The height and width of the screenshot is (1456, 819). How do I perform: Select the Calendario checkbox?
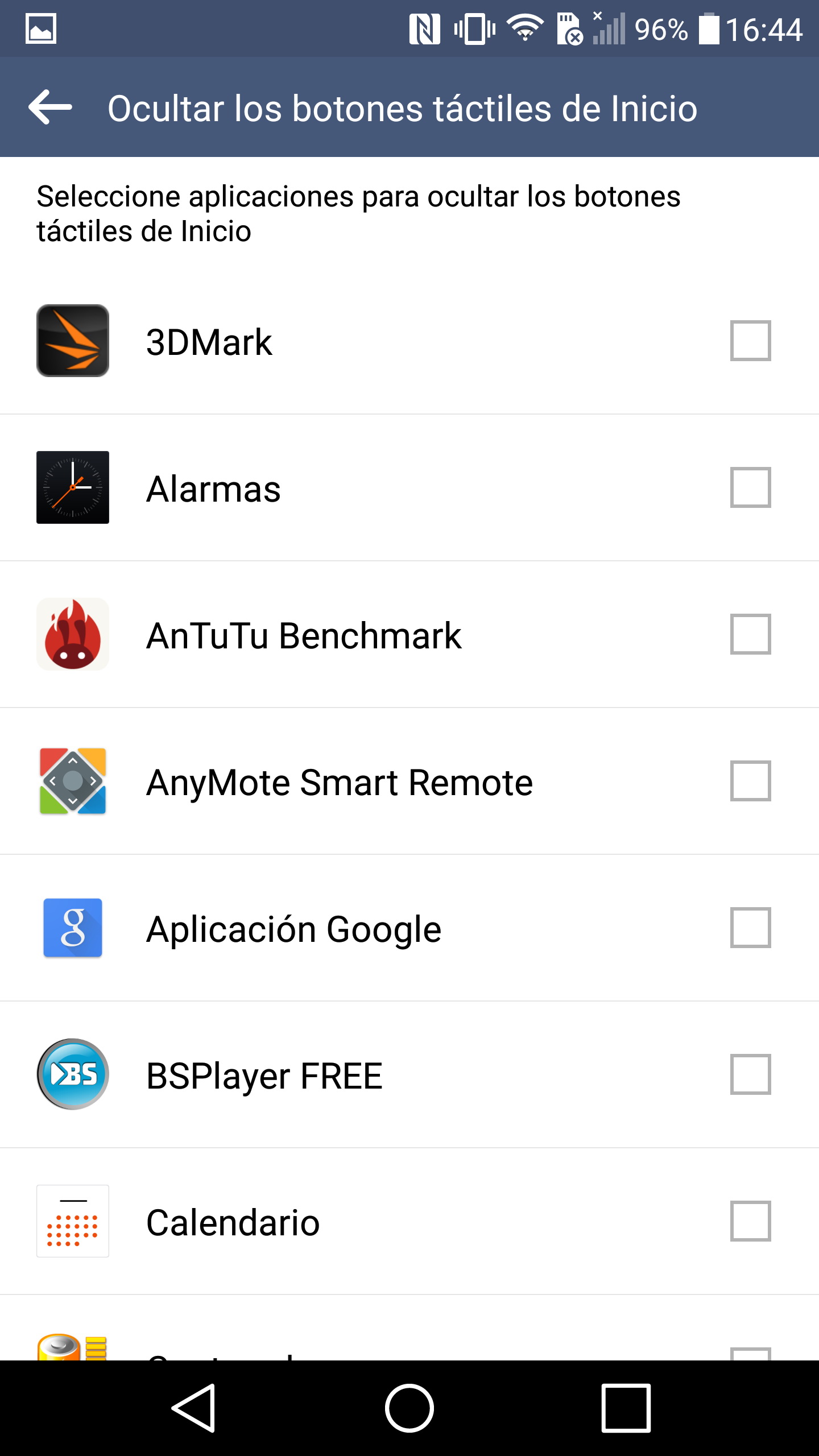750,1221
